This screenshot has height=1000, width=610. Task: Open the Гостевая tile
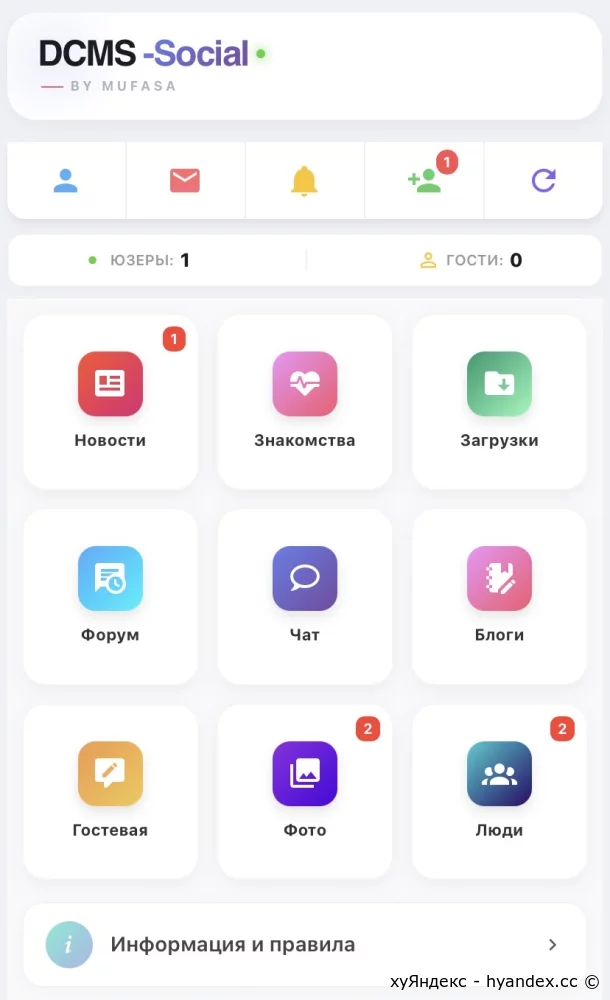[110, 791]
